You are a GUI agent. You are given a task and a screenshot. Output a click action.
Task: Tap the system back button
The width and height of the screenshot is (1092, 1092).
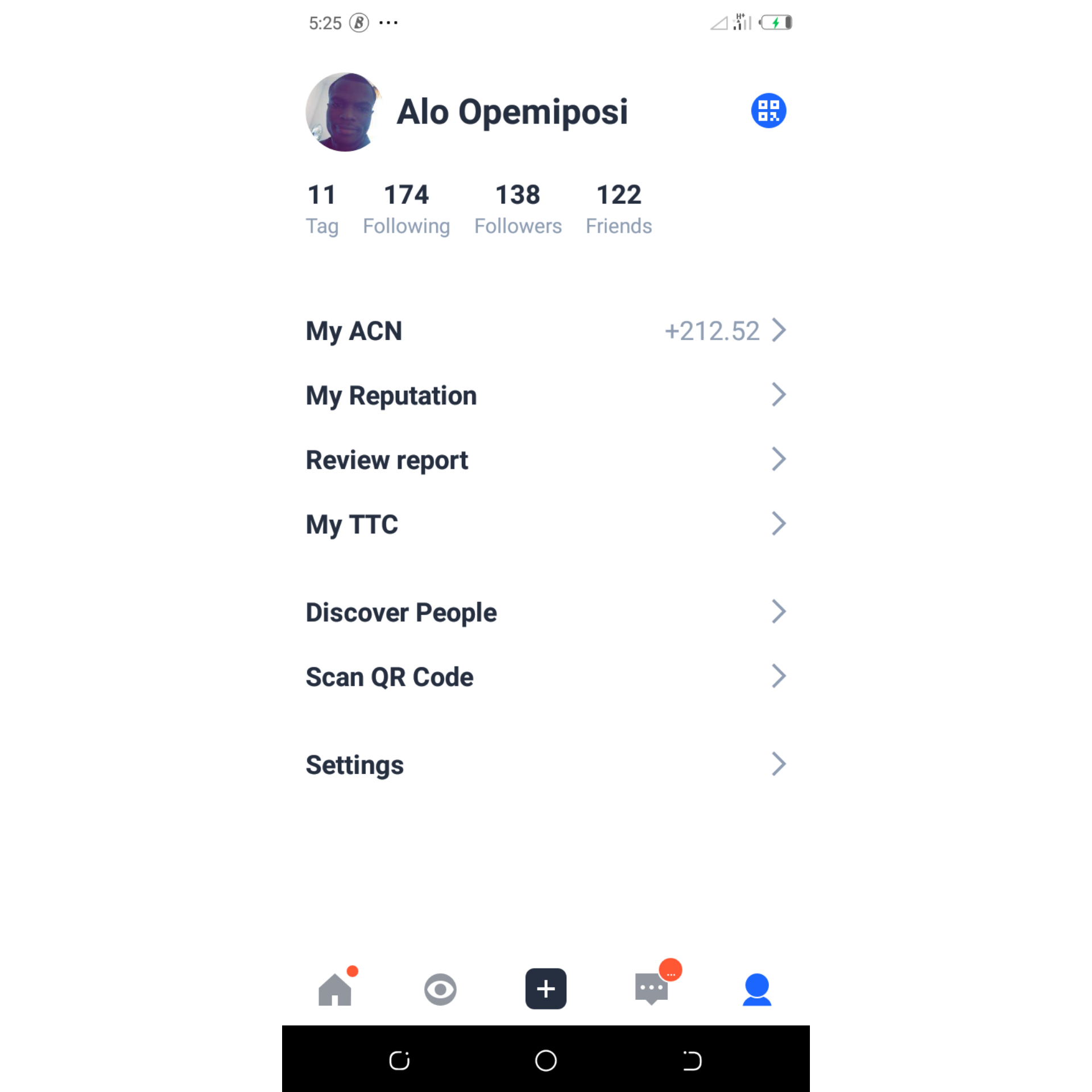[692, 1060]
